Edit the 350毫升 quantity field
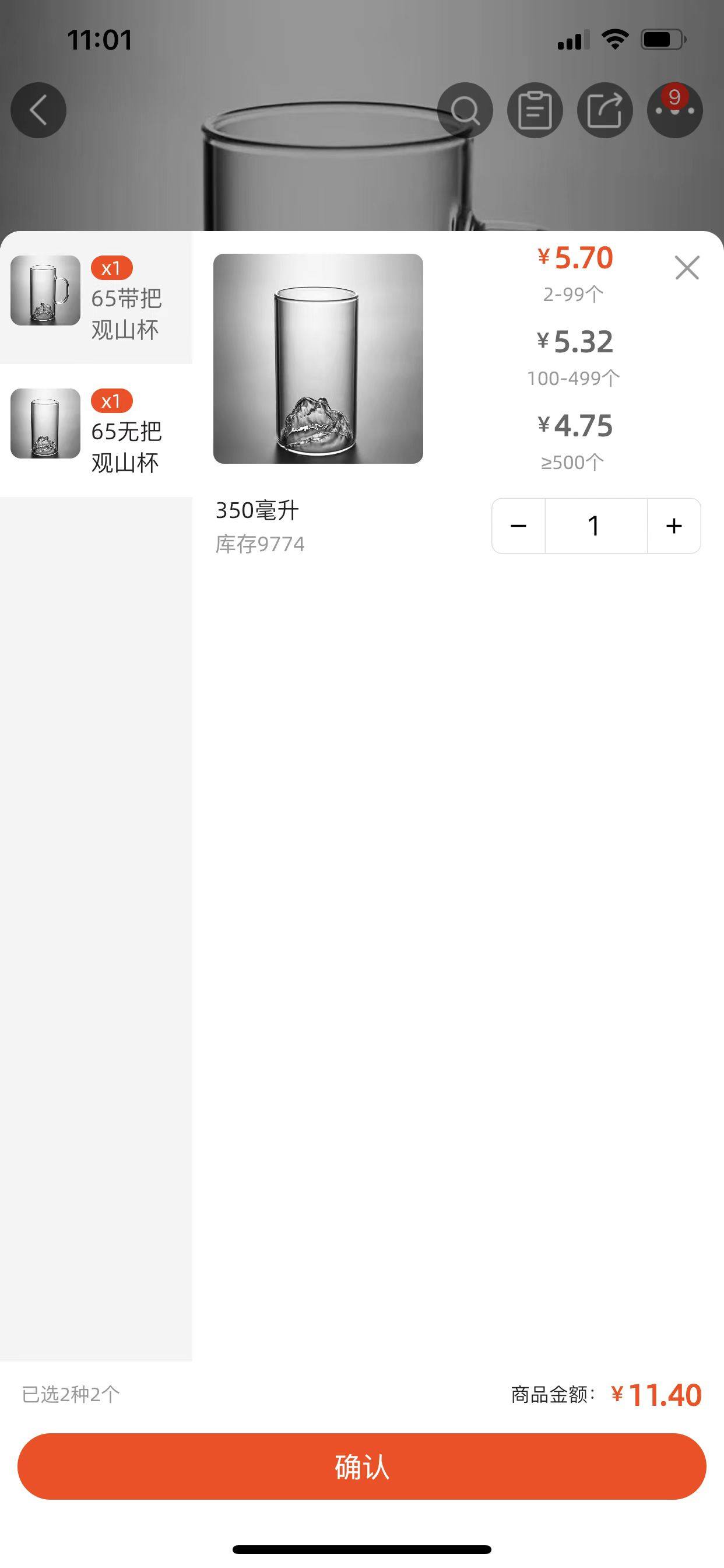Screen dimensions: 724x1568 tap(596, 526)
